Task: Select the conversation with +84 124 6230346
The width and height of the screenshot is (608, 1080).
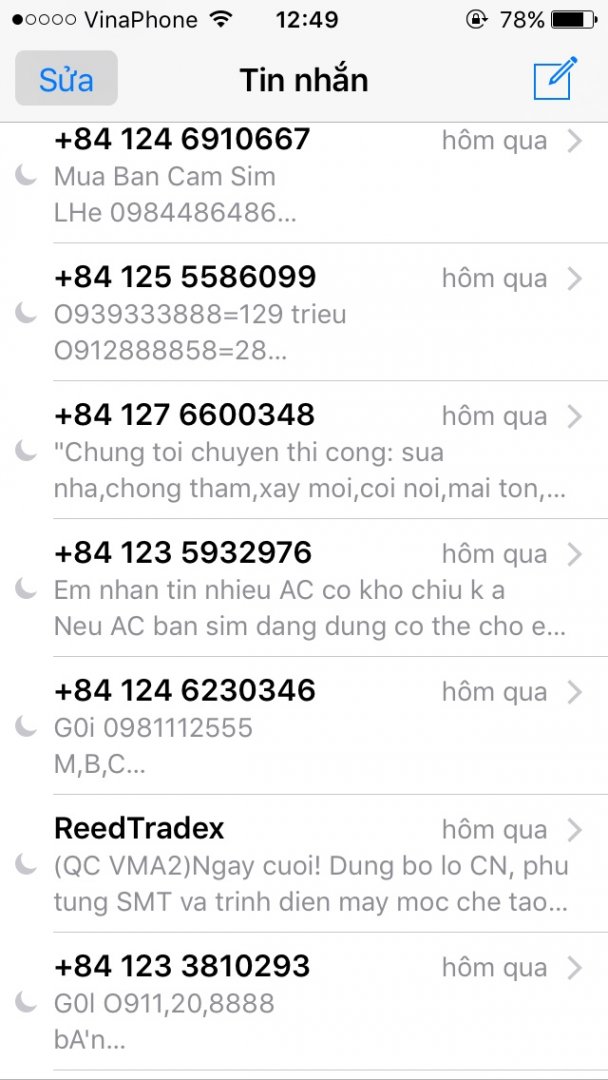Action: click(x=310, y=727)
